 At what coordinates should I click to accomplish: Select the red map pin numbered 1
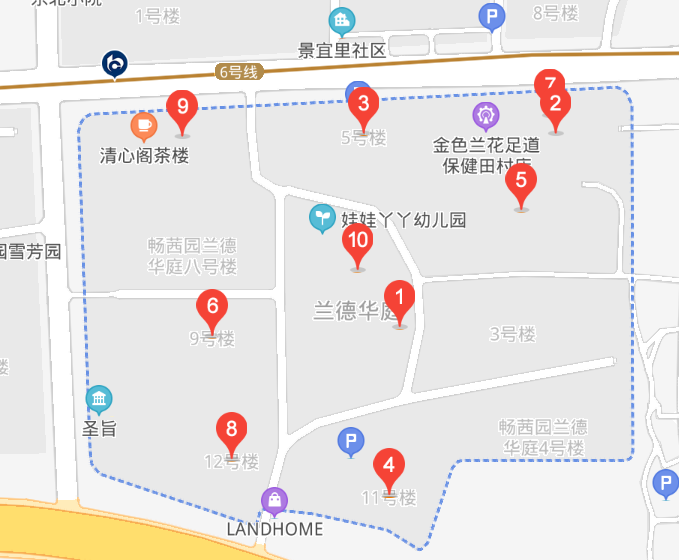[400, 299]
